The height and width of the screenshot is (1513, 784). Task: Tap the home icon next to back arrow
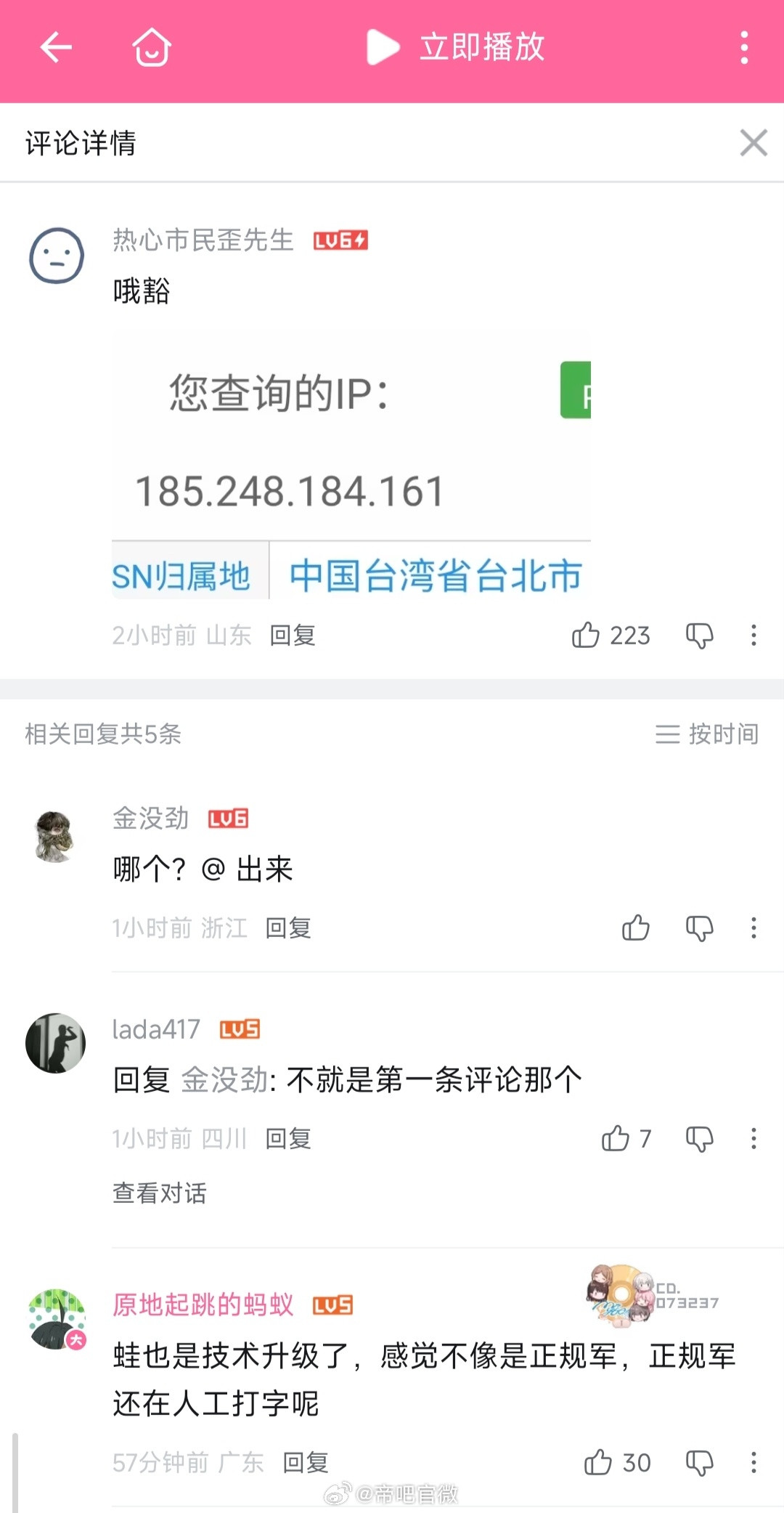click(x=151, y=48)
